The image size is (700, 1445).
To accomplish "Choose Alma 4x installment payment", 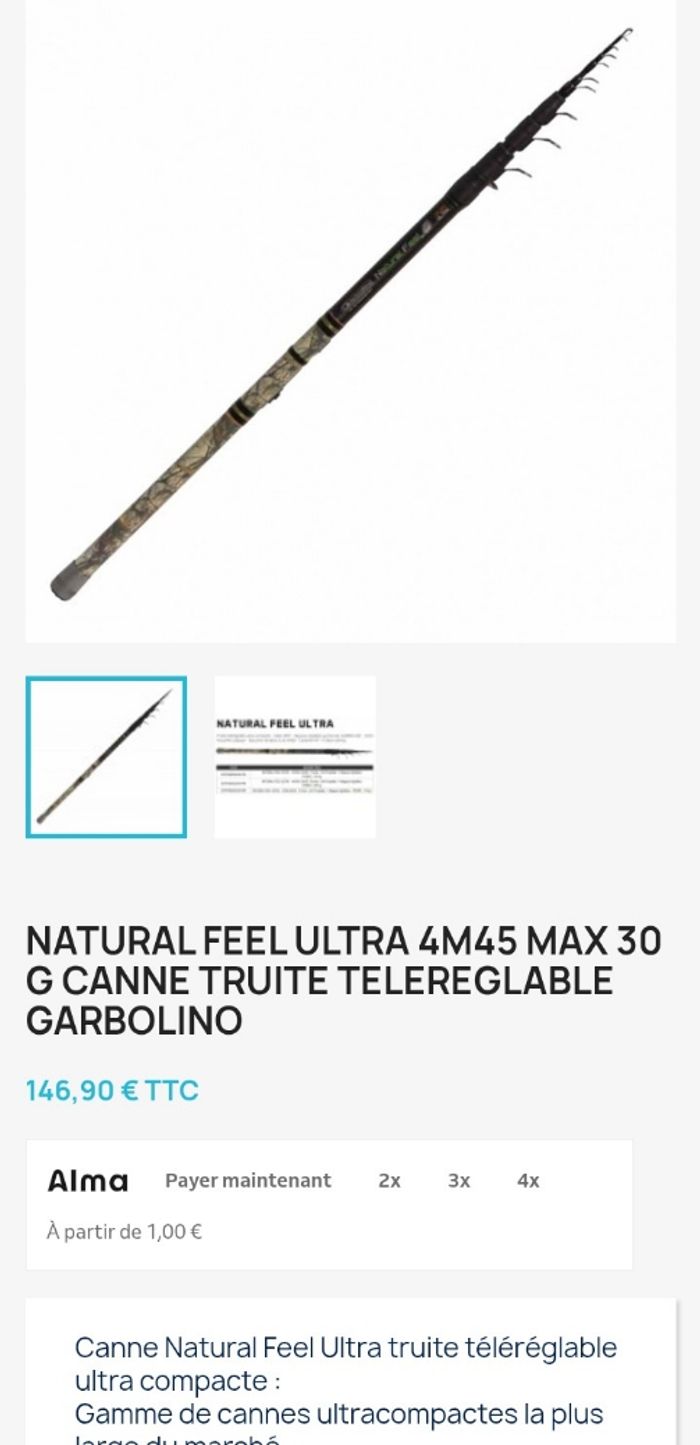I will [x=528, y=1181].
